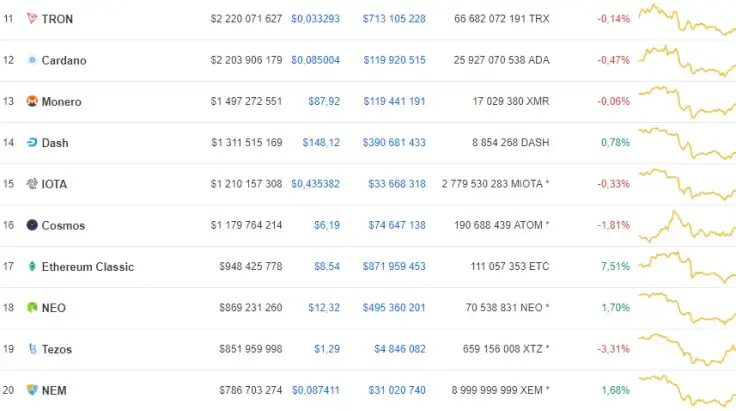Screen dimensions: 736x411
Task: Open the NEM coin page
Action: [55, 390]
